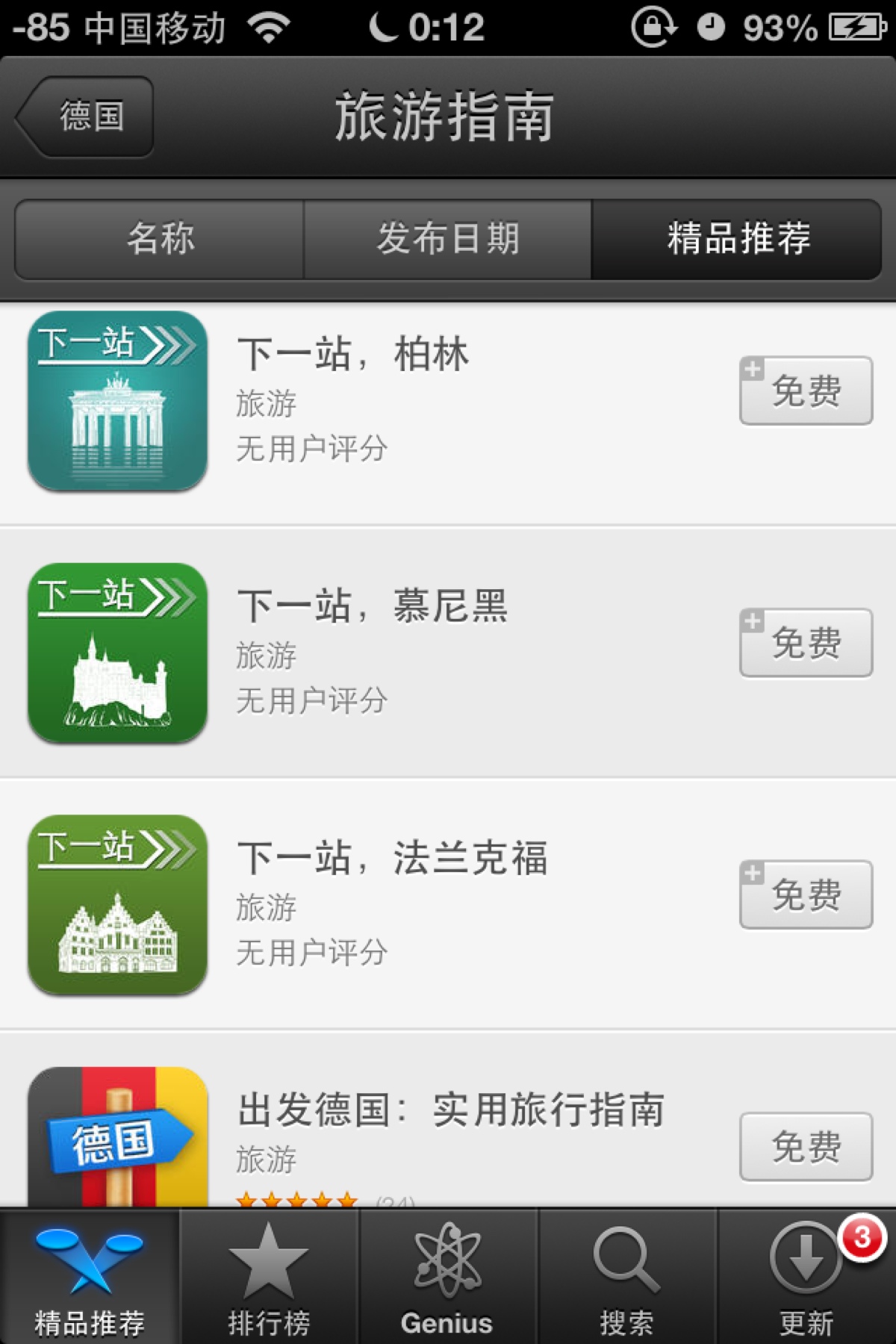Screen dimensions: 896x1344
Task: Open the 更新 tab with 3 updates
Action: (807, 1277)
